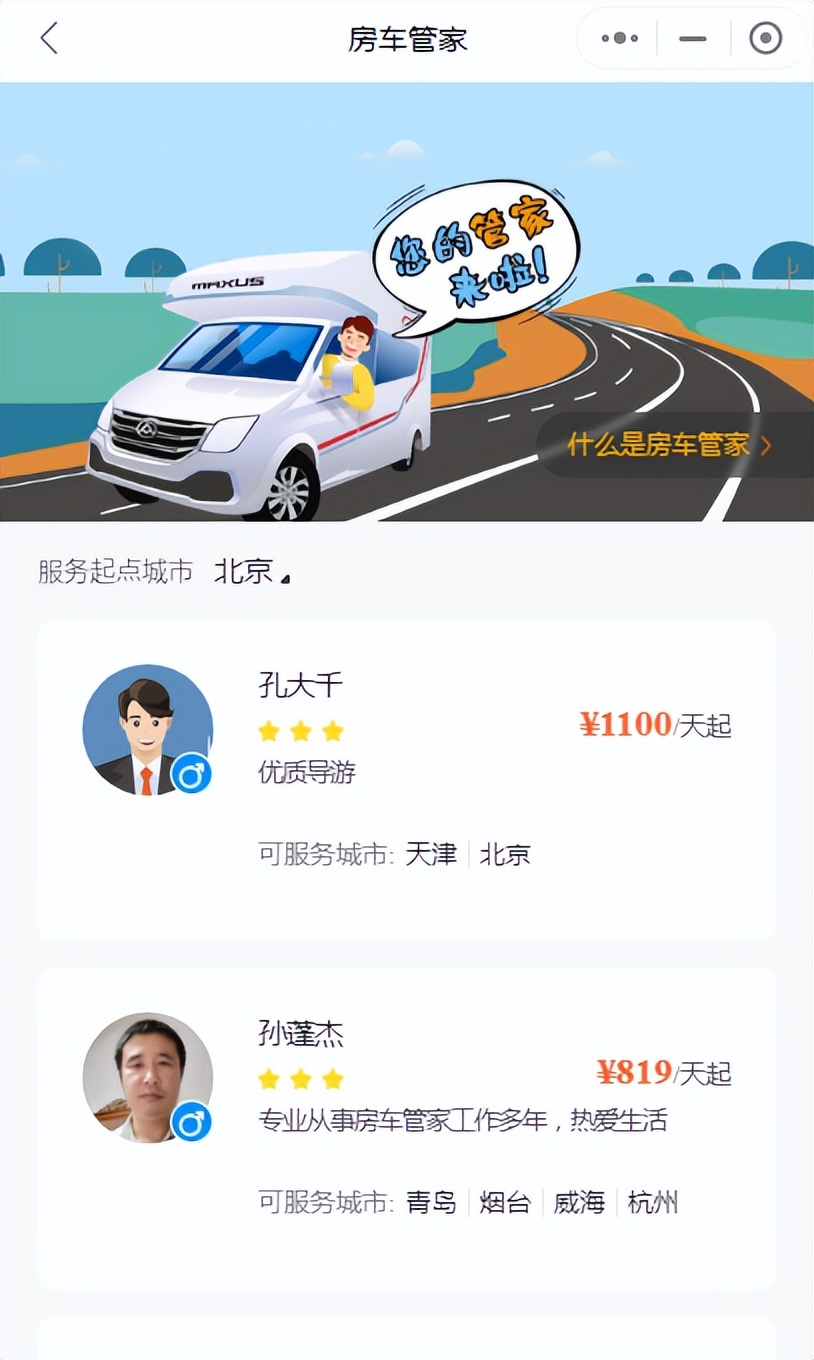Open the 什么是房车管家 link

click(x=655, y=446)
